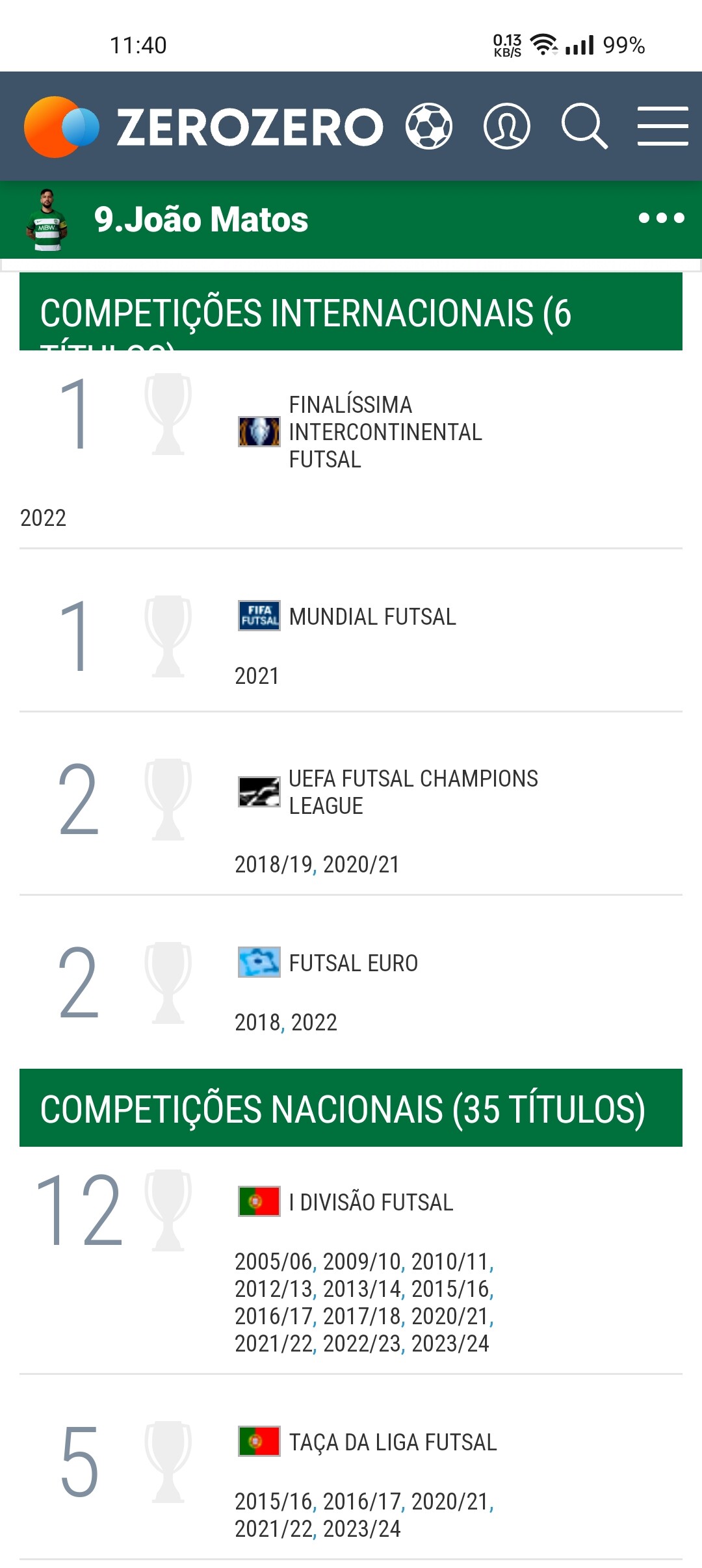Open the 2018/19 Champions League season
702x1568 pixels.
[x=274, y=865]
